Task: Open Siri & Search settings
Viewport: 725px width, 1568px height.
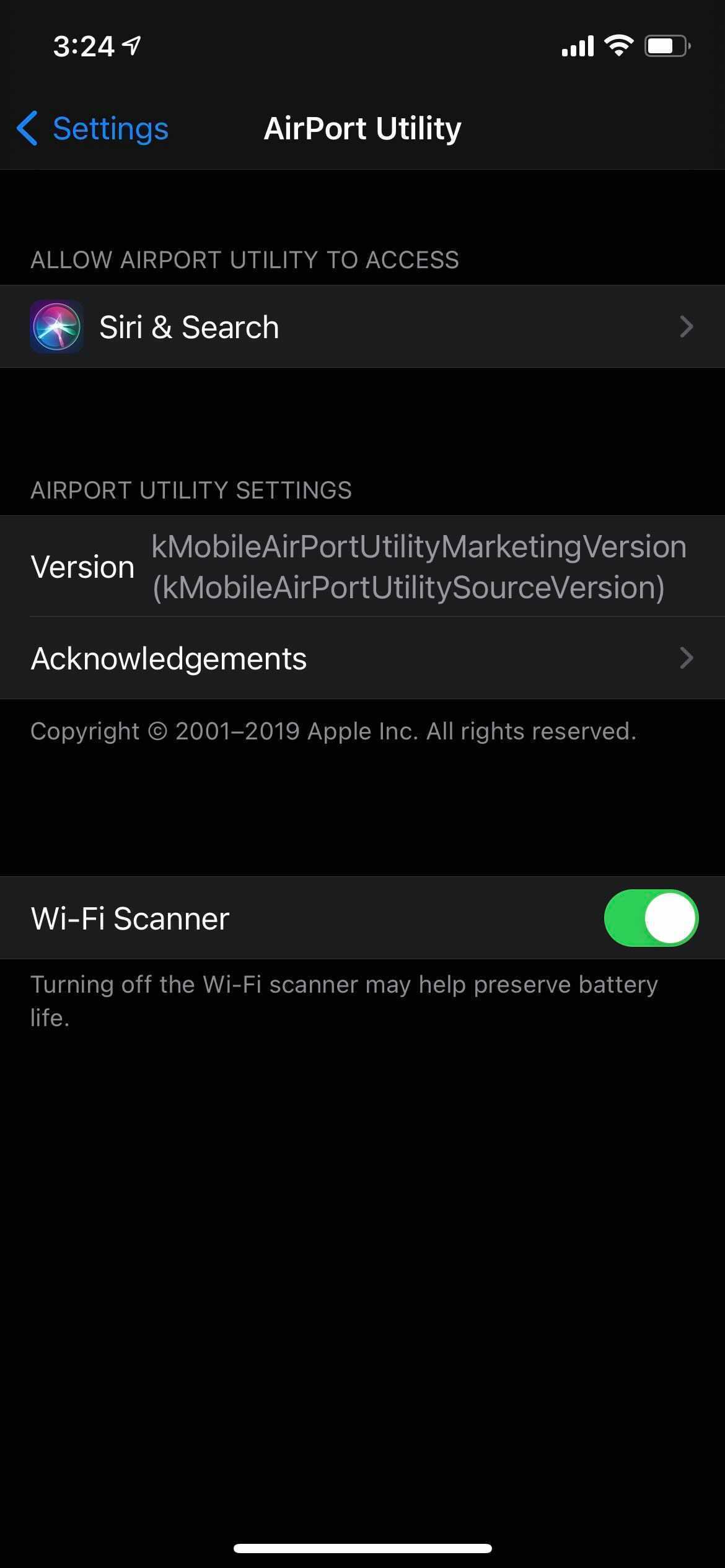Action: point(362,326)
